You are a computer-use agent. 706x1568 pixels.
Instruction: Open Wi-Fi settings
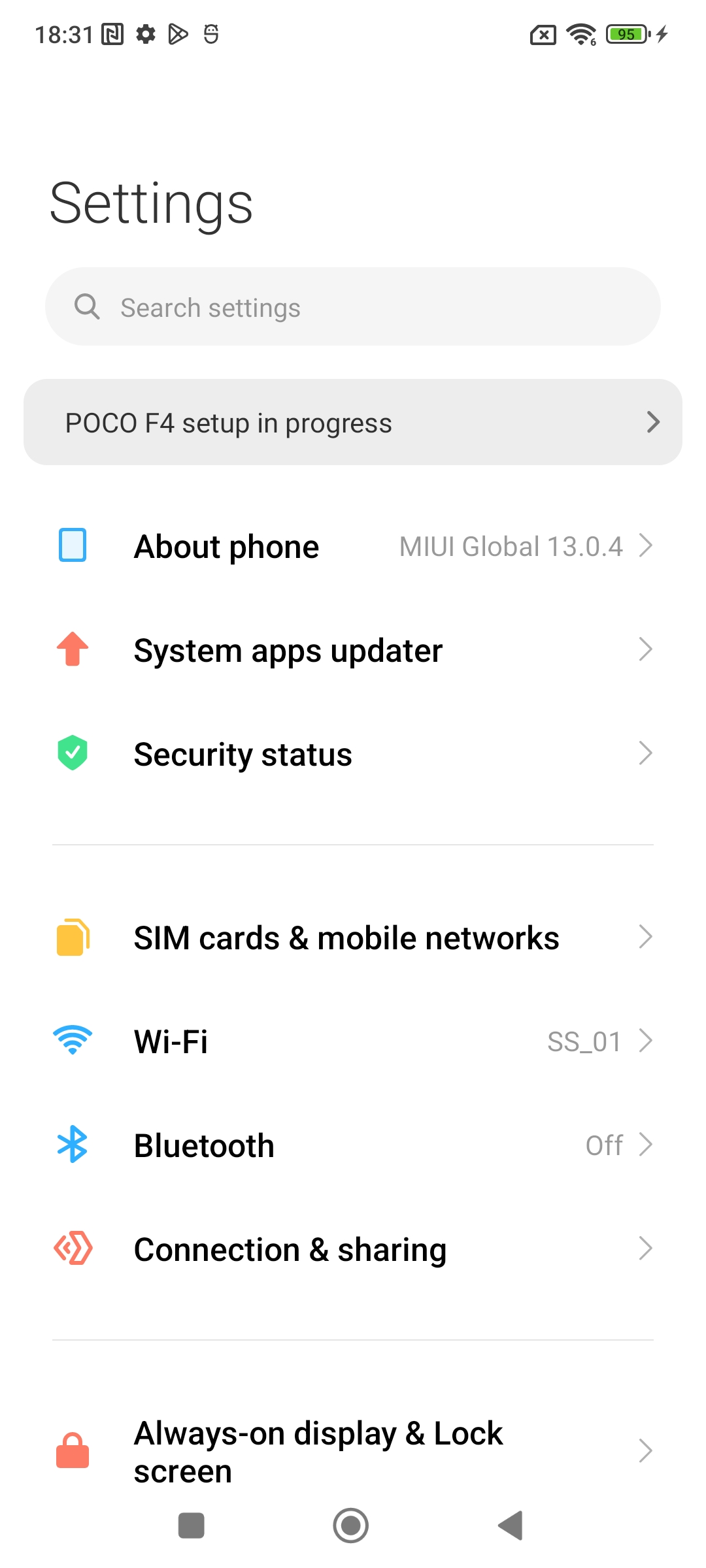click(x=353, y=1041)
